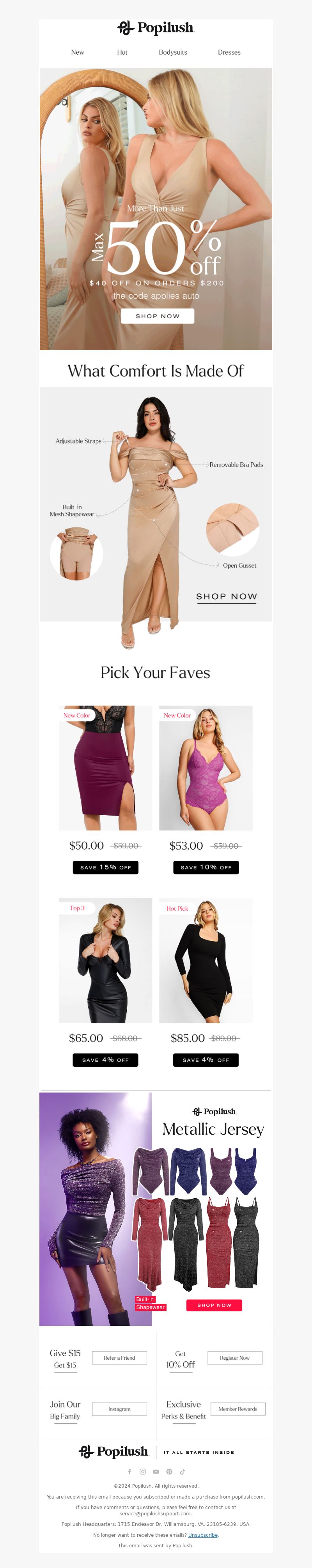
Task: Tap the Unsubscribe link
Action: pos(202,1534)
